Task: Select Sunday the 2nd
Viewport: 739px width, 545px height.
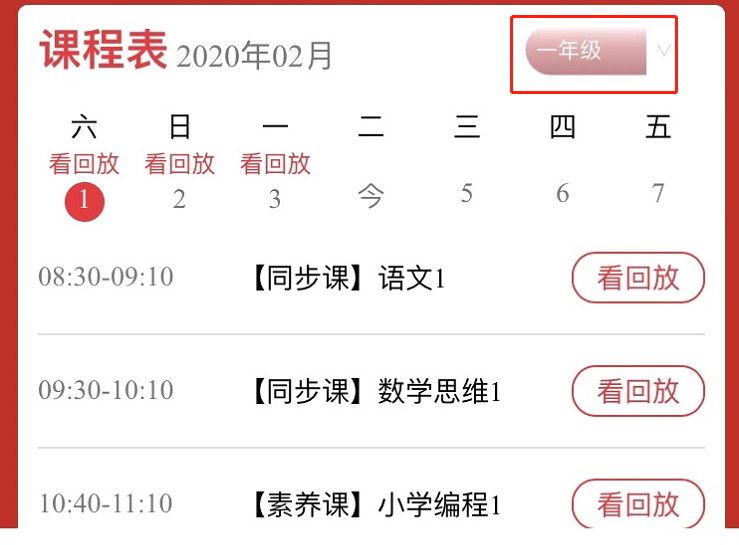Action: [x=179, y=198]
